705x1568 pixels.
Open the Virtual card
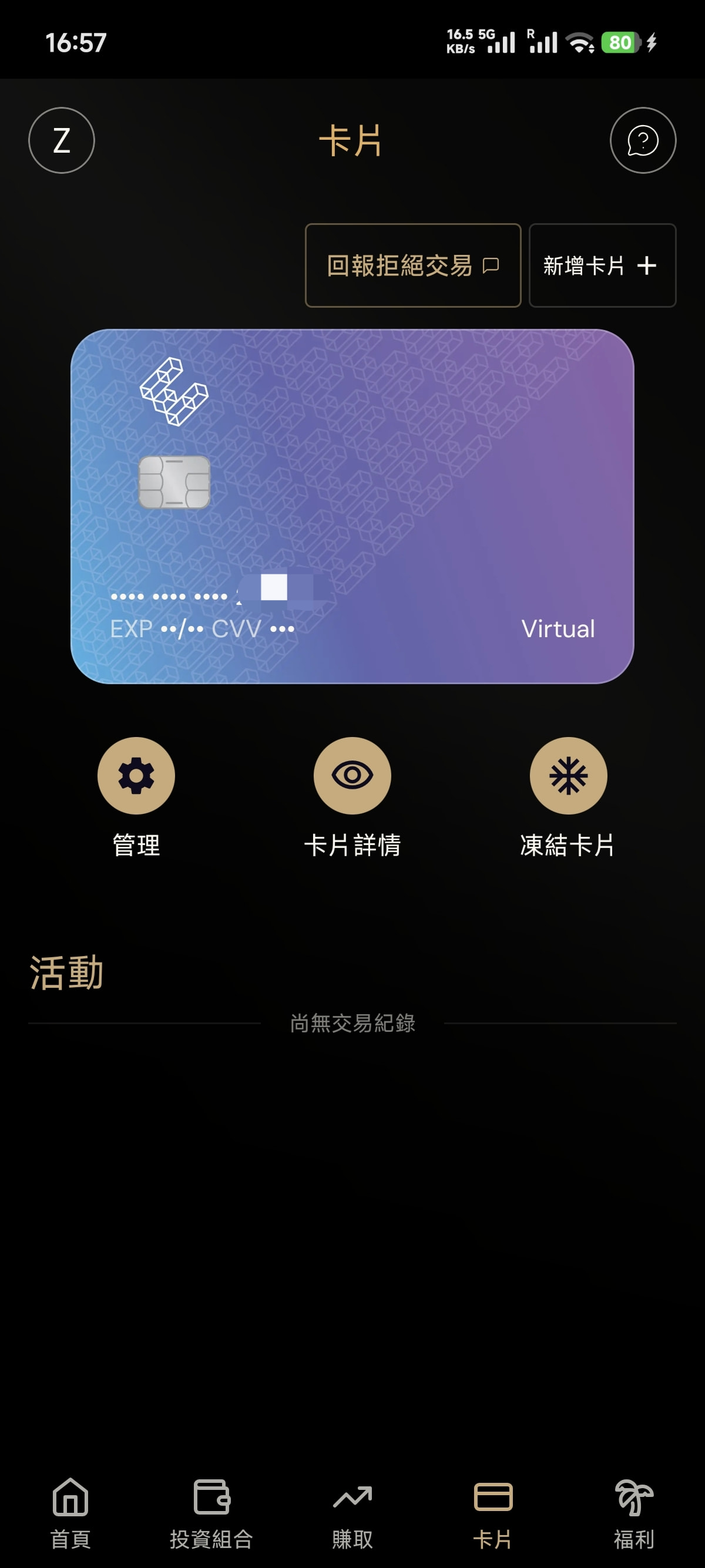click(x=352, y=506)
